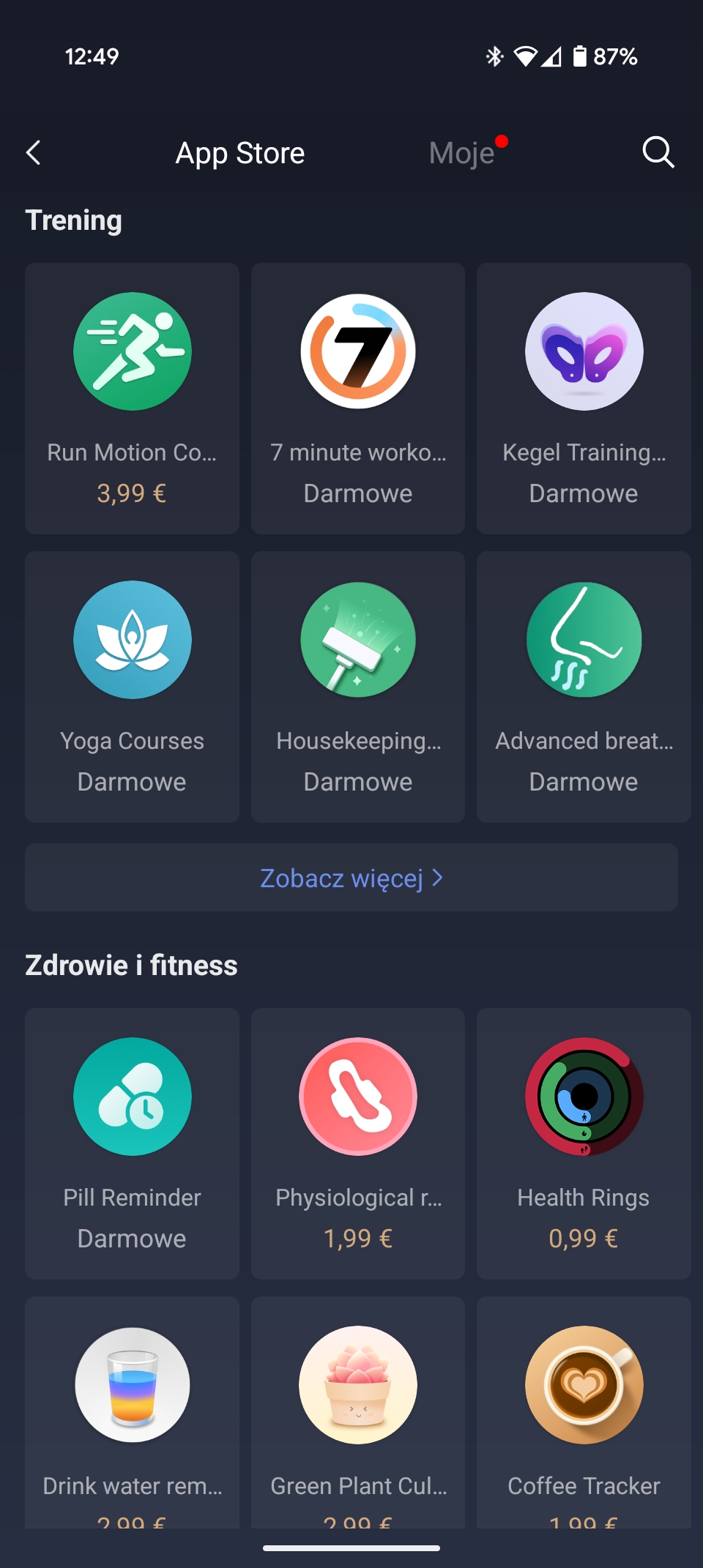The height and width of the screenshot is (1568, 703).
Task: Open the Coffee Tracker app card
Action: tap(584, 1412)
